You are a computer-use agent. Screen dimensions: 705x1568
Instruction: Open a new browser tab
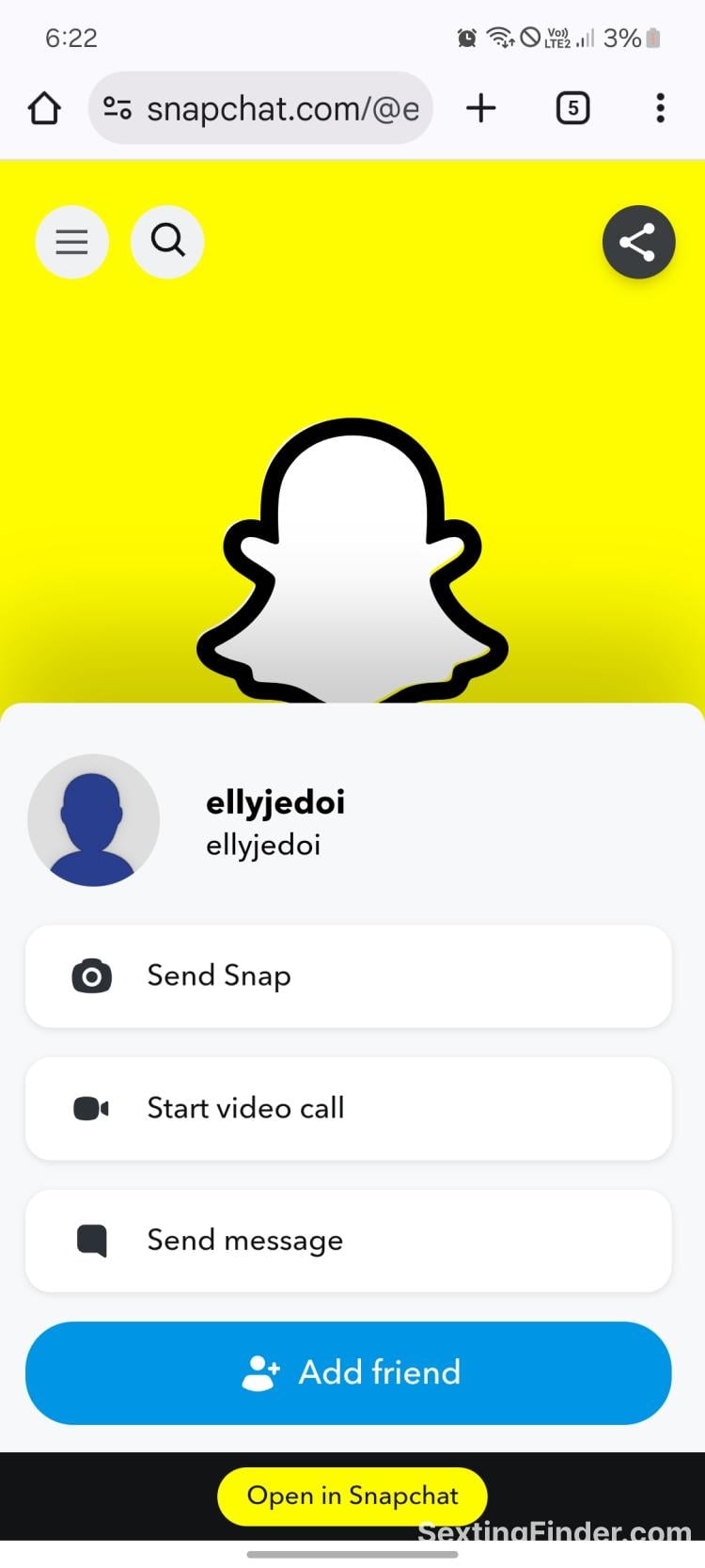click(480, 108)
